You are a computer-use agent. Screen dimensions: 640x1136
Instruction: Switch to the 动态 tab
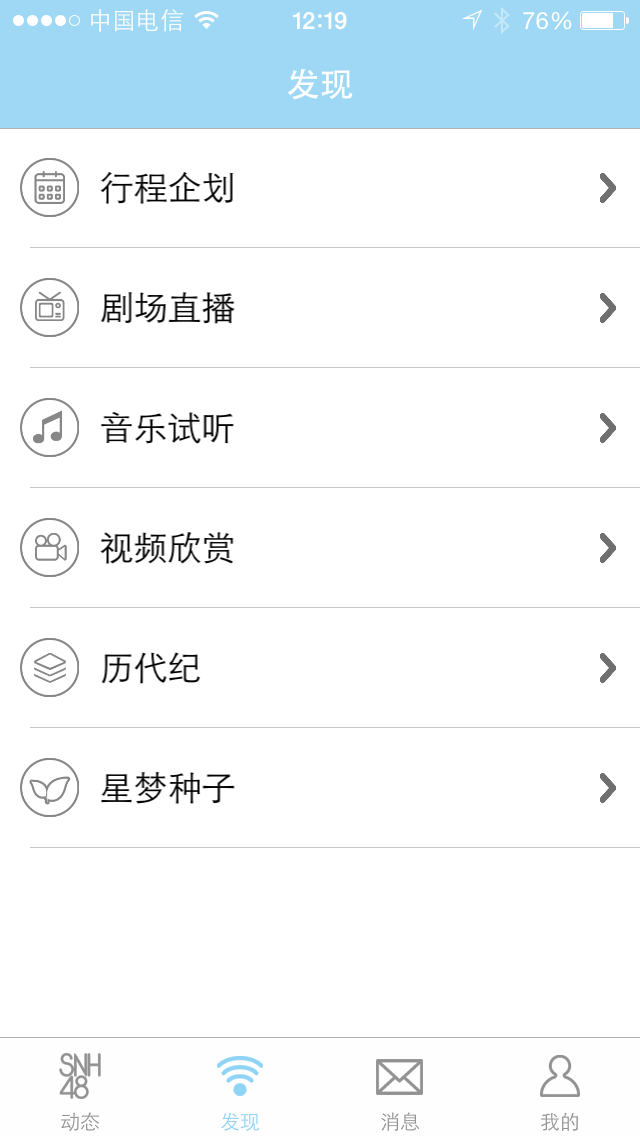80,1090
